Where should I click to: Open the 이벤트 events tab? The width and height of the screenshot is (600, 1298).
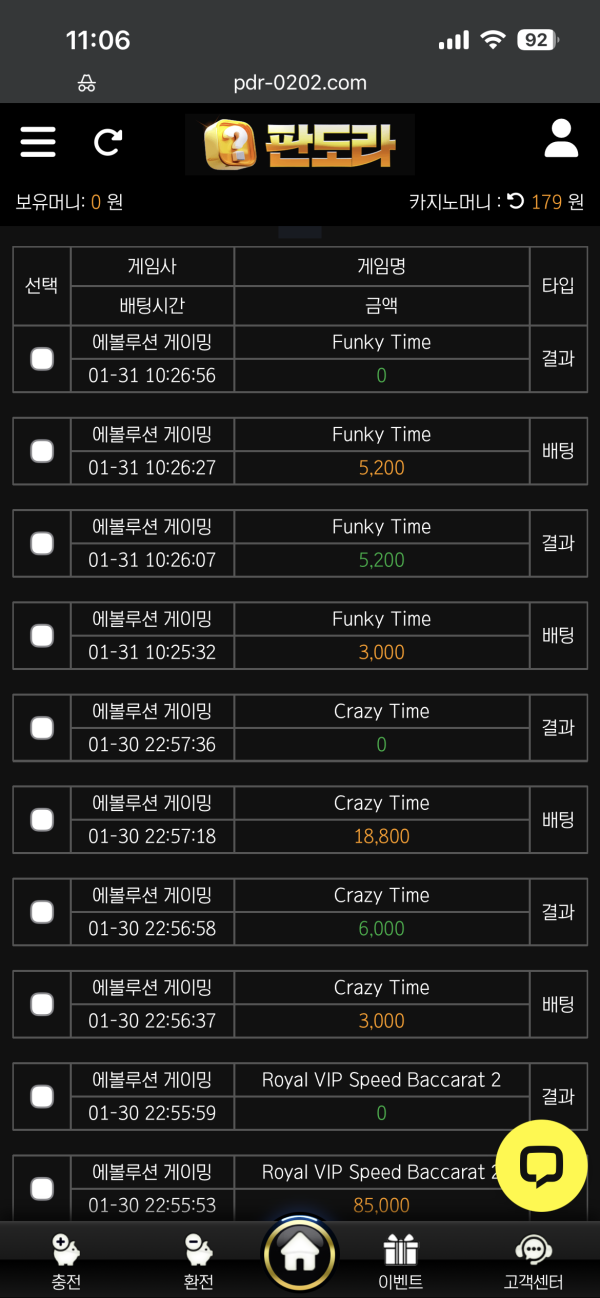click(402, 1260)
